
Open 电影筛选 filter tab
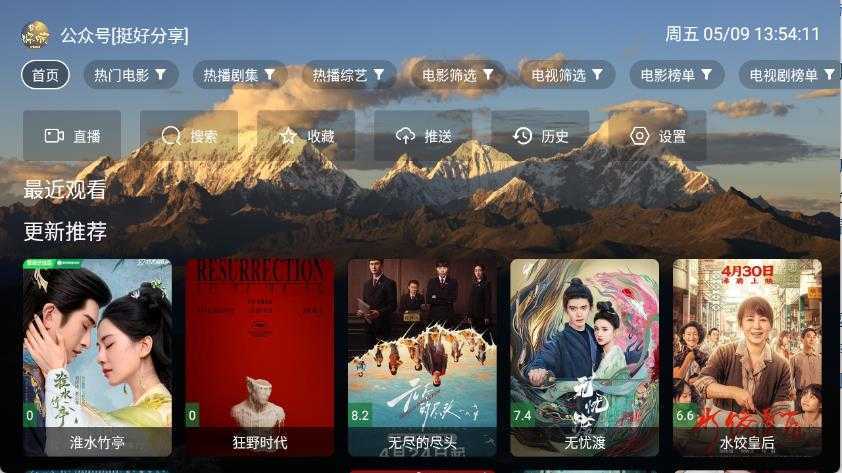(457, 75)
